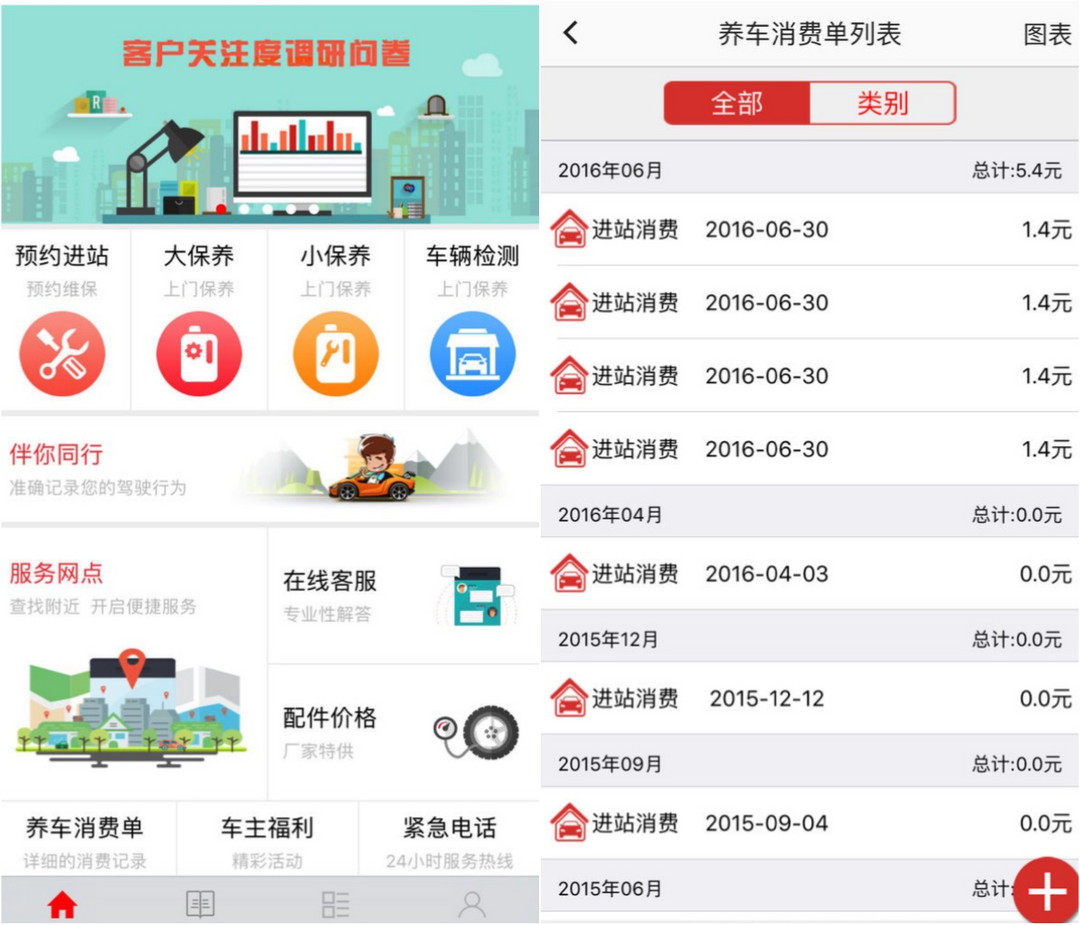
Task: Open 紧急电话 emergency hotline
Action: (x=449, y=840)
